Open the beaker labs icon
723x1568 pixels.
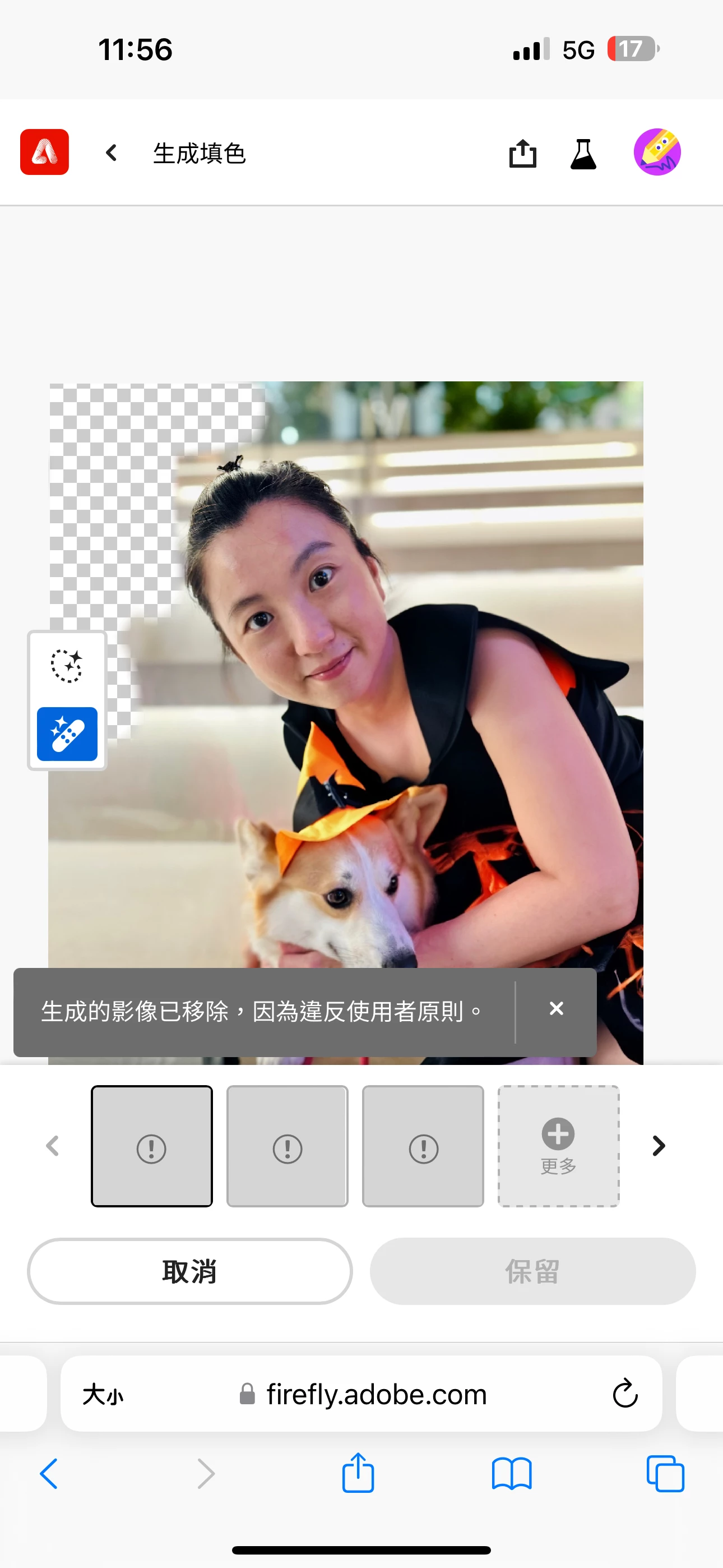(583, 154)
